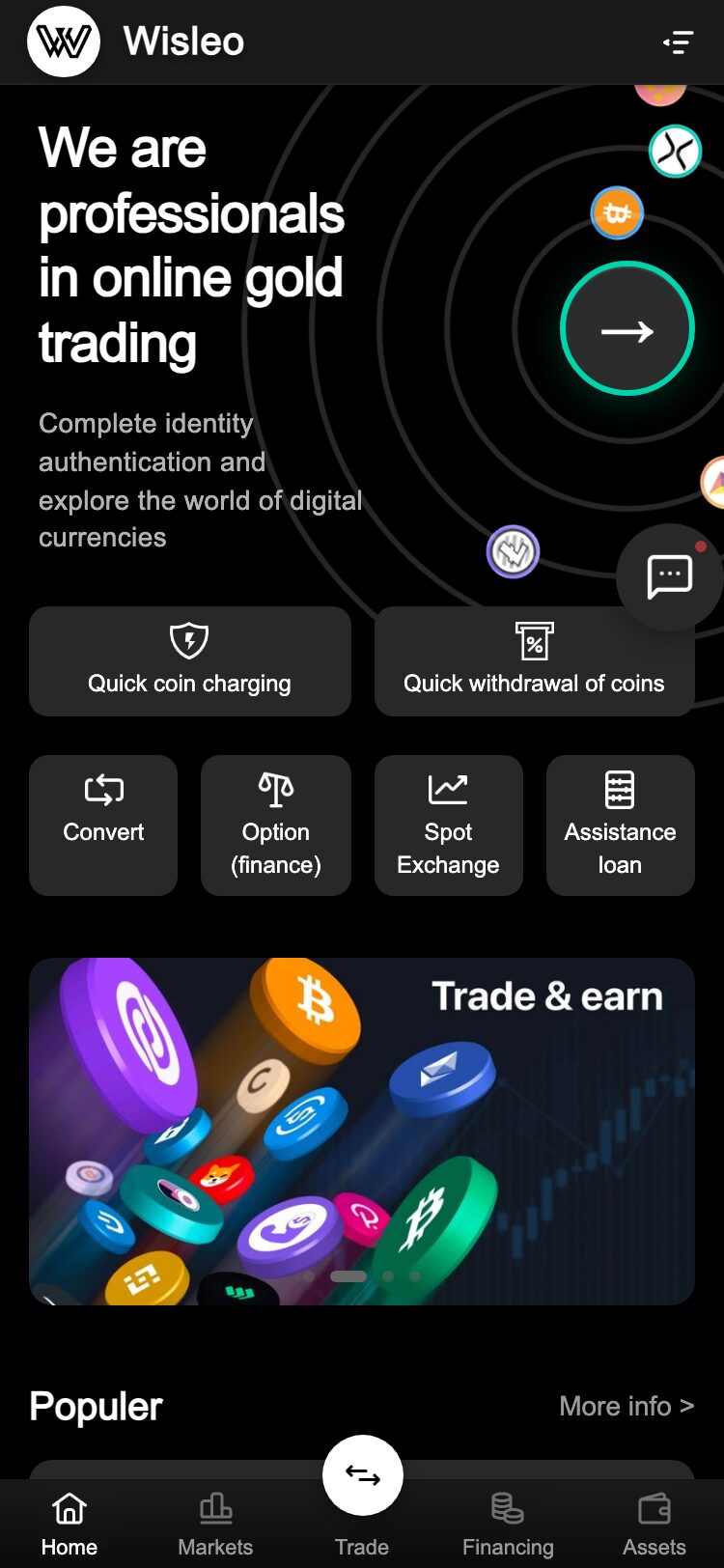Open Option (finance)

276,826
